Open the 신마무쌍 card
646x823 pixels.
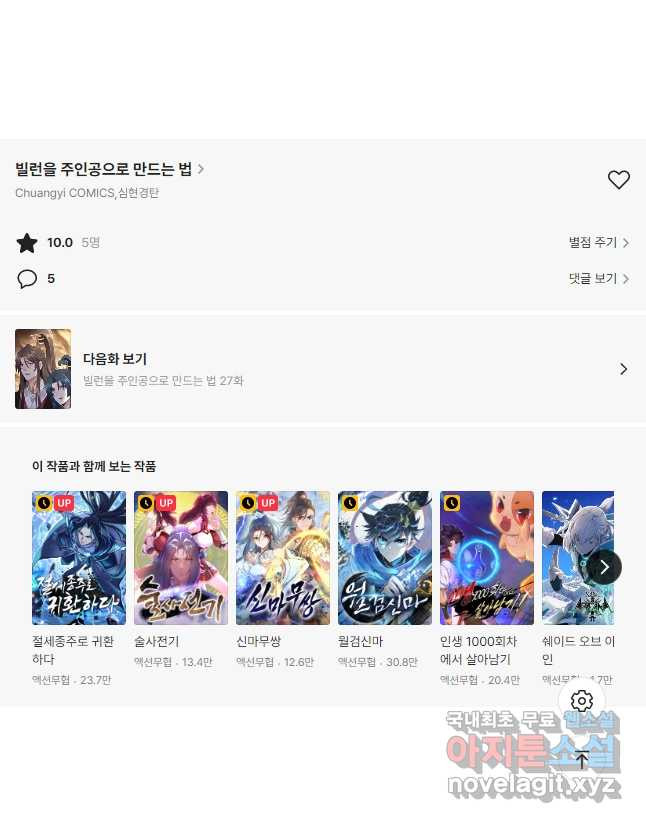pyautogui.click(x=283, y=558)
